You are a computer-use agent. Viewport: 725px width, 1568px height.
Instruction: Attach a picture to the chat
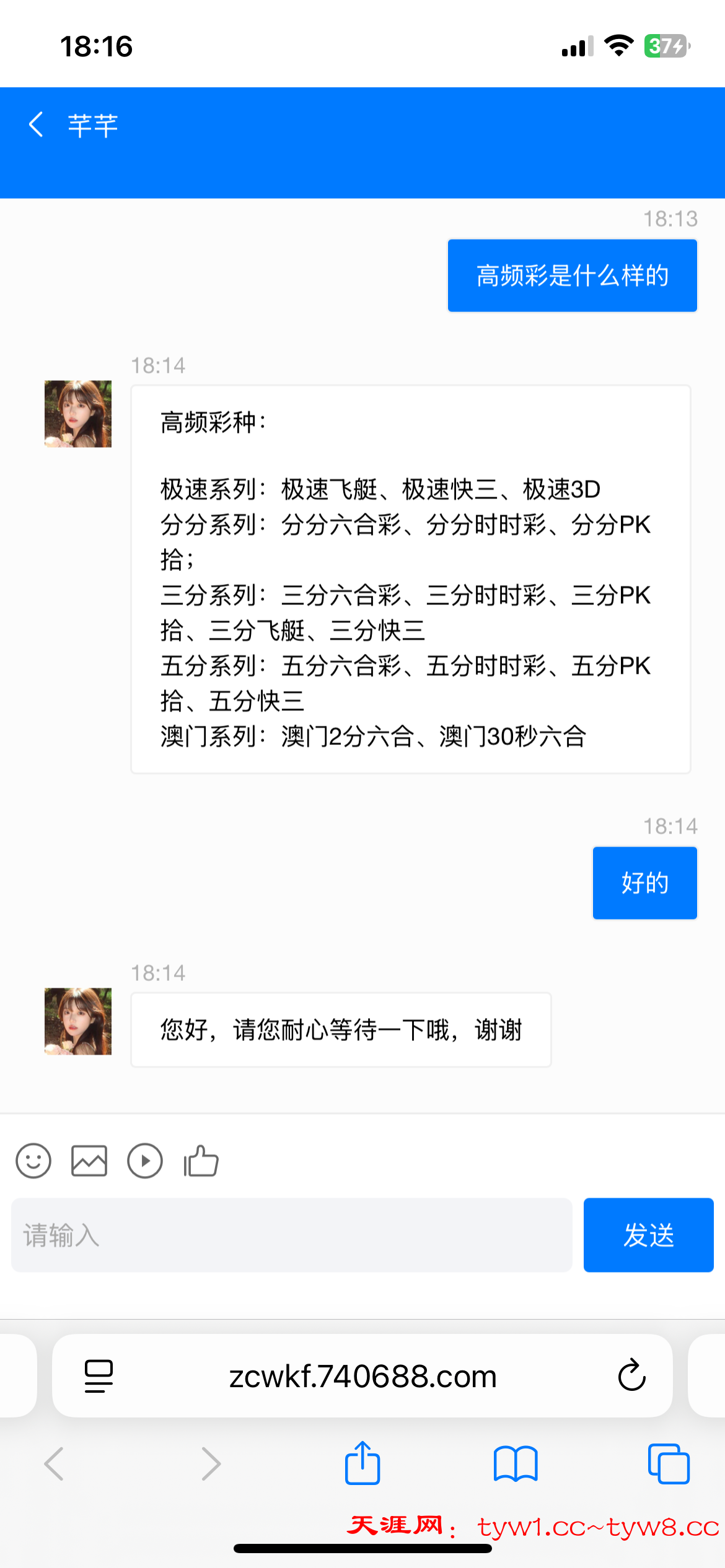pyautogui.click(x=89, y=1161)
